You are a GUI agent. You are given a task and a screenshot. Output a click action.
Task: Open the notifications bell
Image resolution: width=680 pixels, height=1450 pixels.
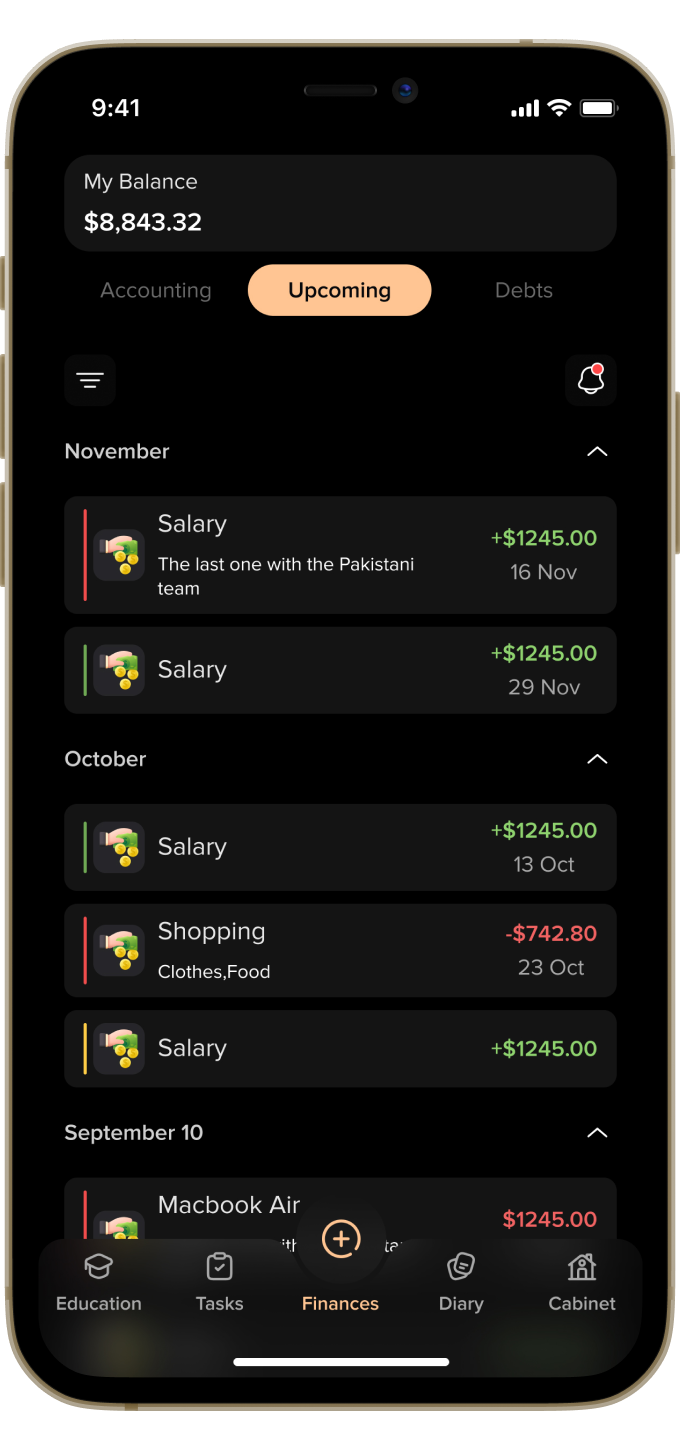(591, 380)
